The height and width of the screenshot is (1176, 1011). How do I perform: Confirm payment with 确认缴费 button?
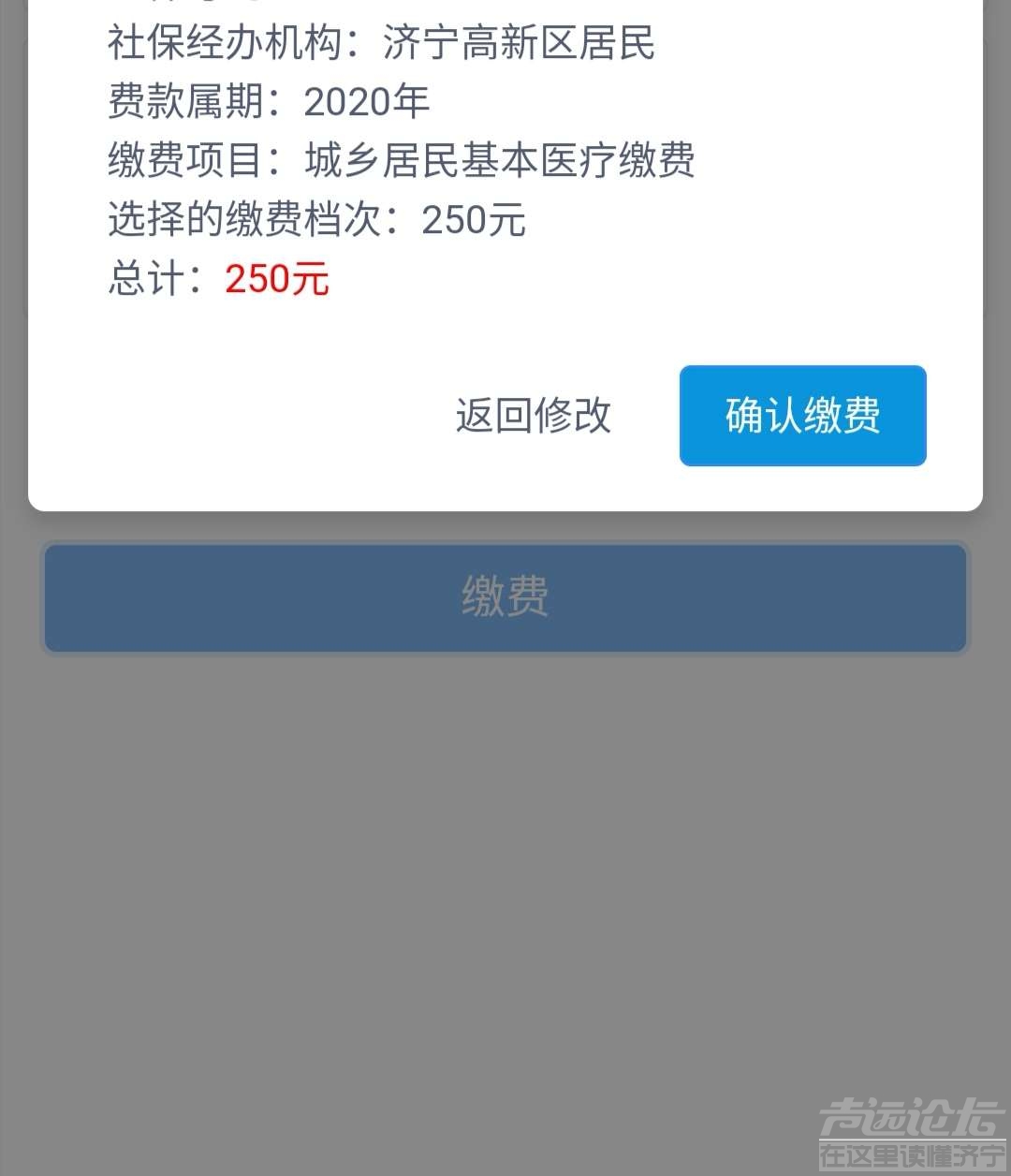(802, 416)
